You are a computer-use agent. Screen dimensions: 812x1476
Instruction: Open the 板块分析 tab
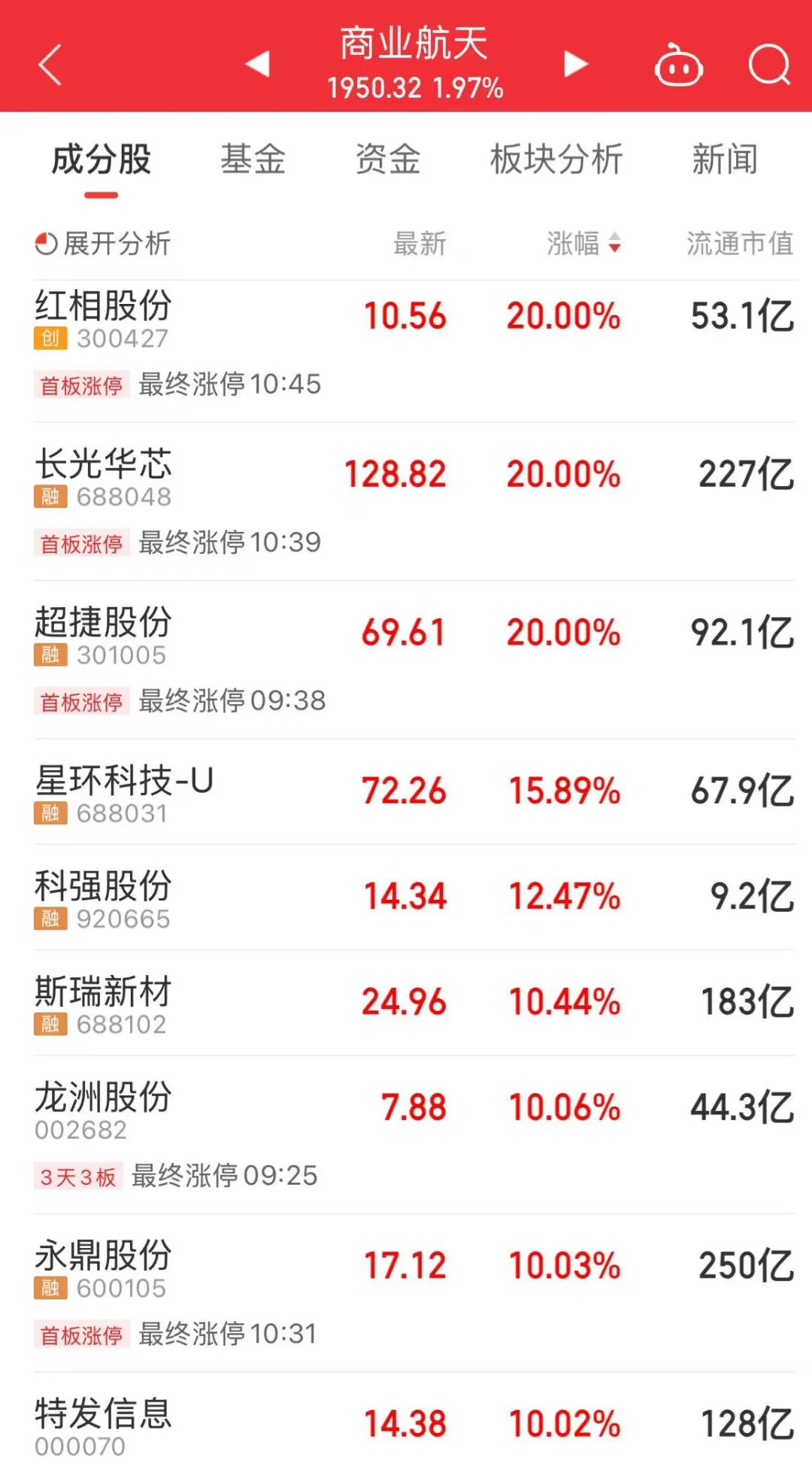click(556, 159)
